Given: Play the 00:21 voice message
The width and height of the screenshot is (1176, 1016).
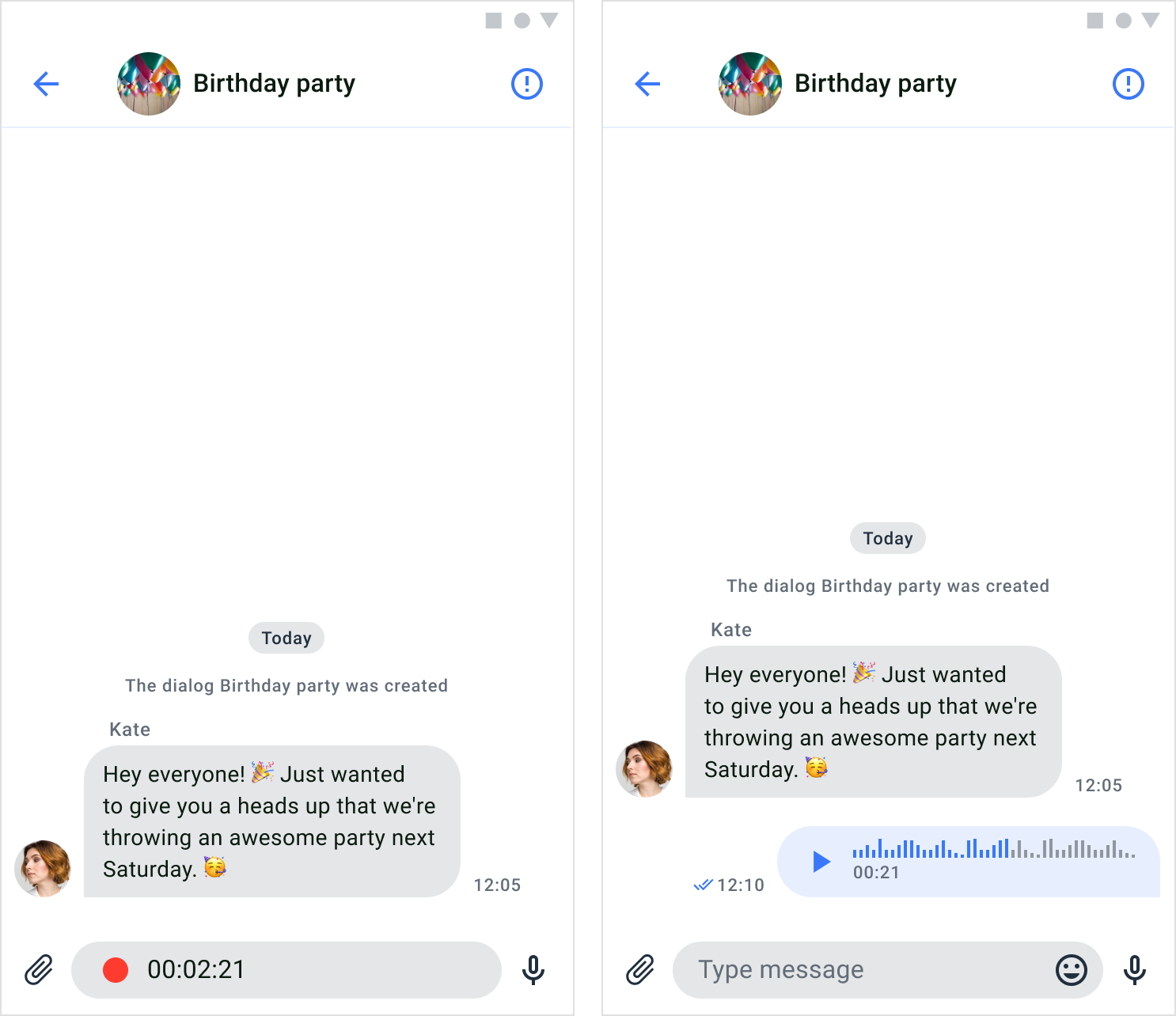Looking at the screenshot, I should click(821, 861).
